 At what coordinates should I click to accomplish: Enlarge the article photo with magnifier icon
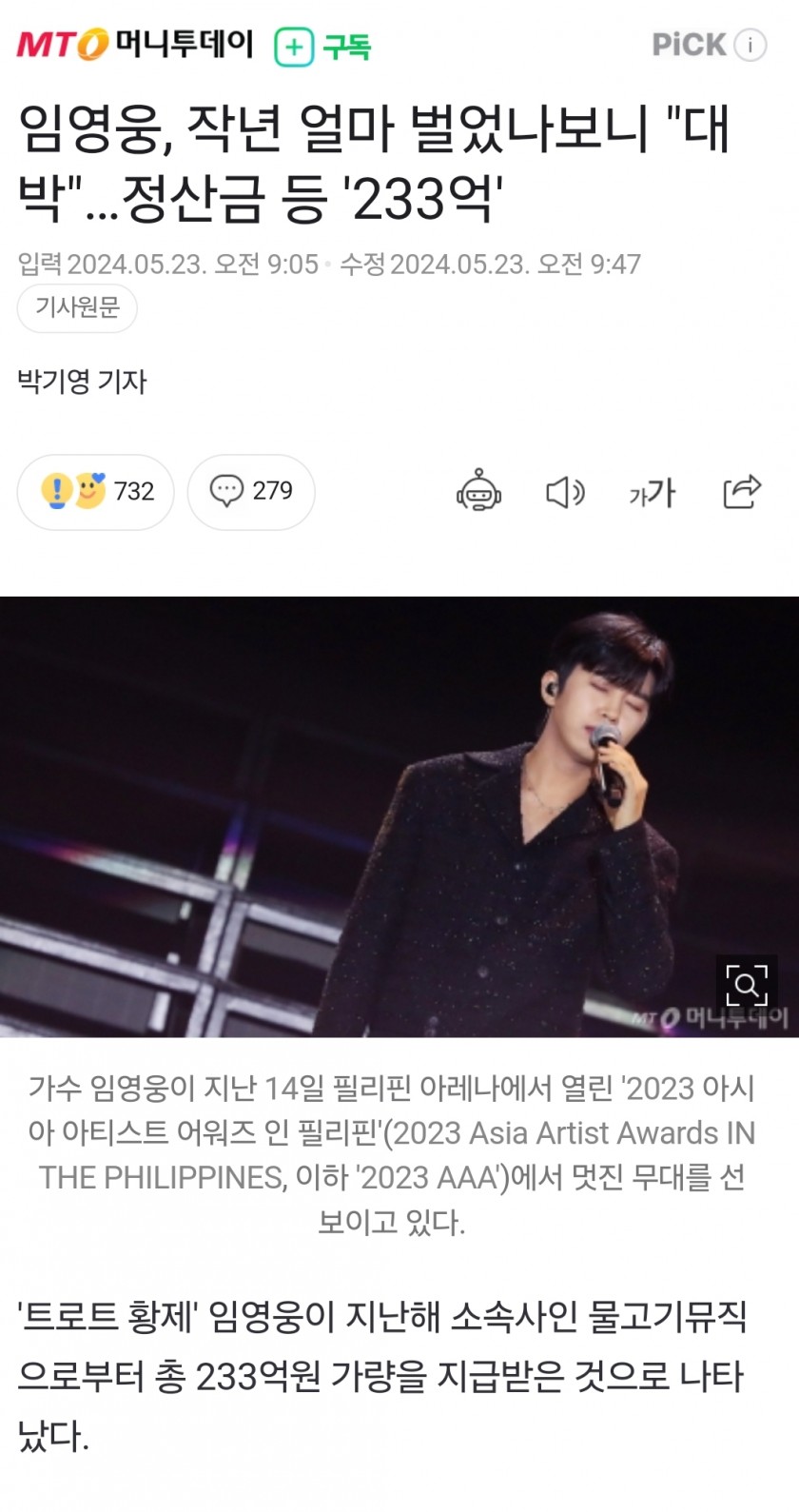click(747, 984)
